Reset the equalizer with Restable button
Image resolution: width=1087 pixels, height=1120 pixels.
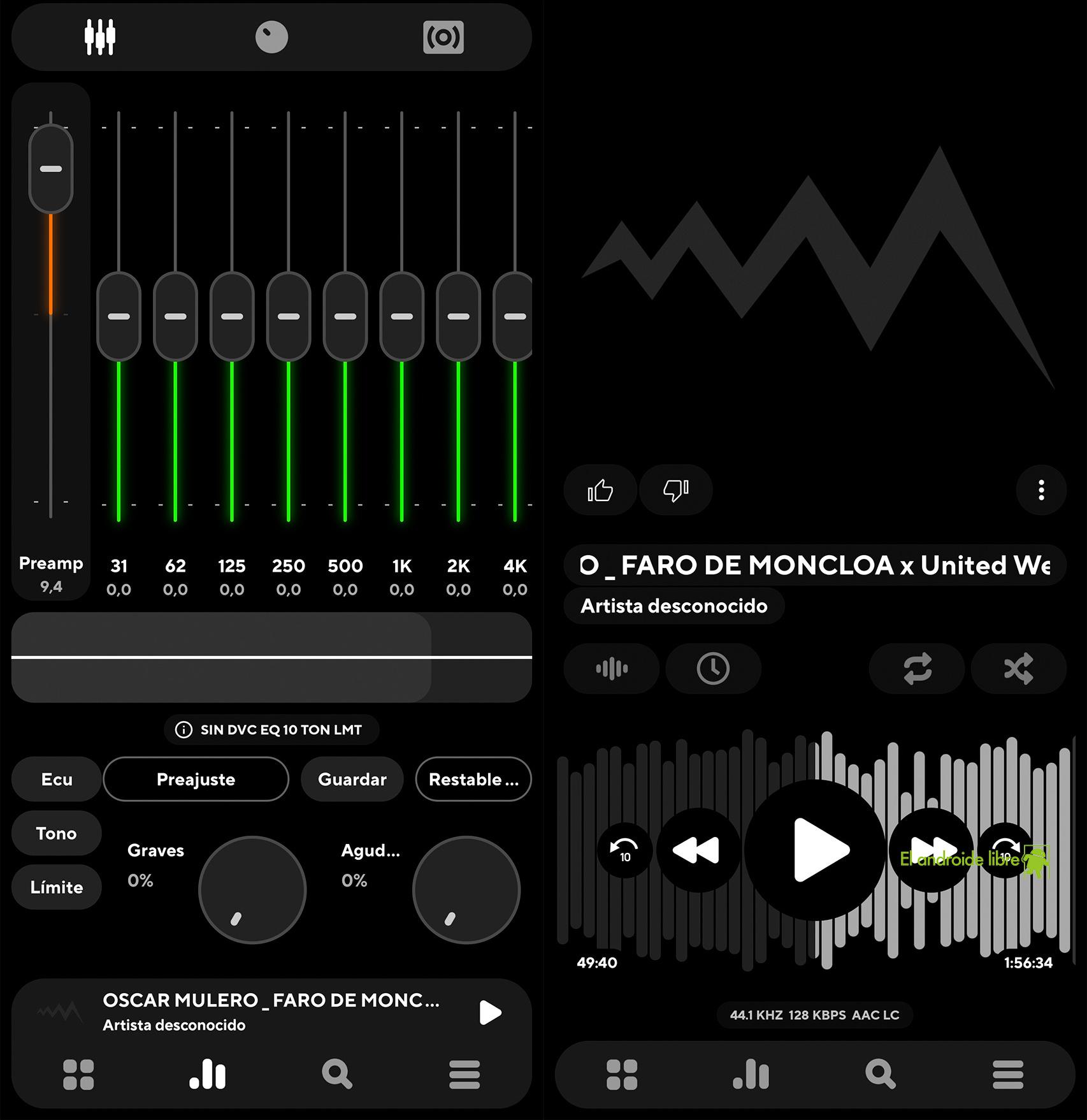[474, 779]
